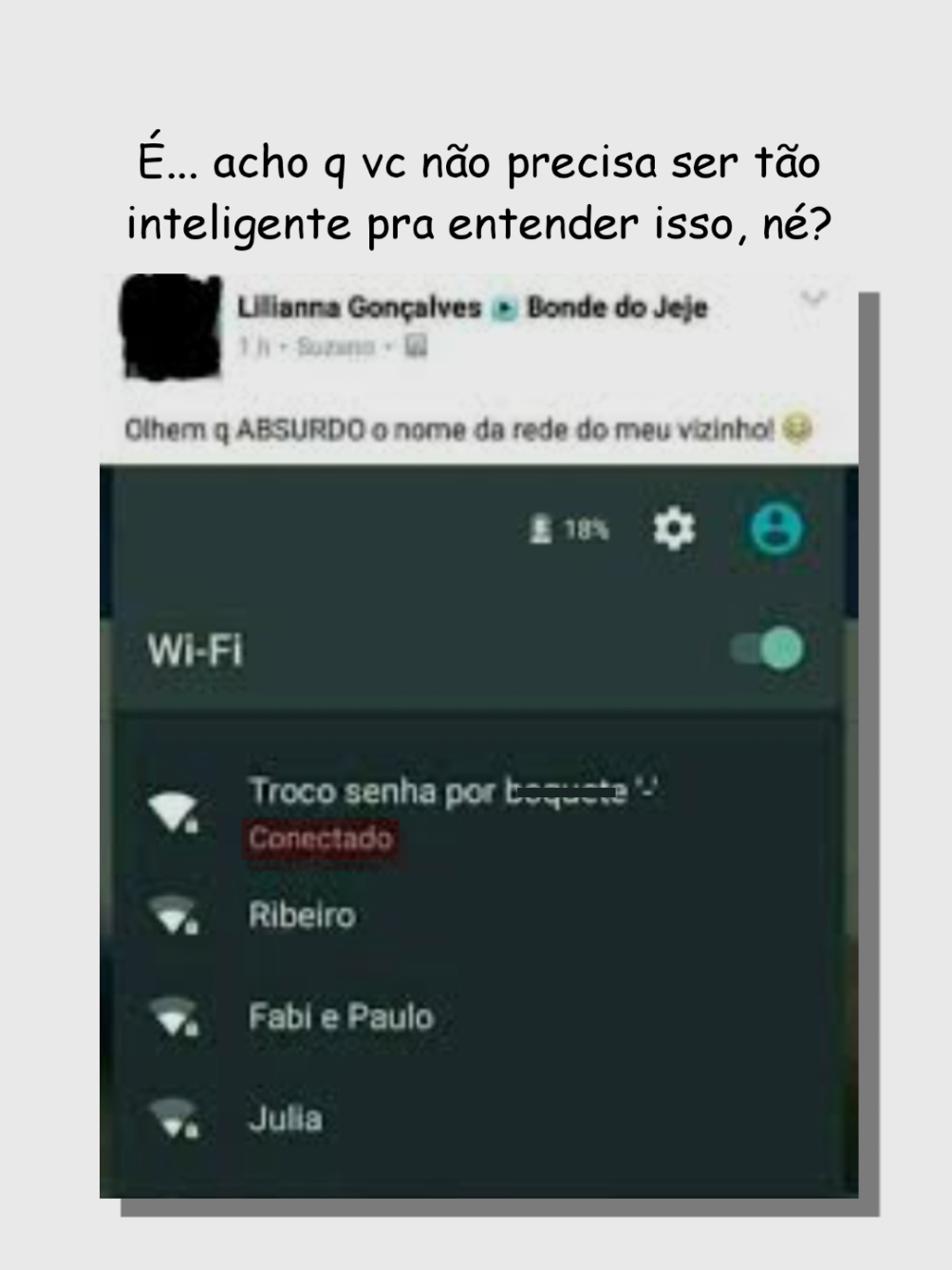
Task: Tap the battery 18% indicator
Action: click(x=565, y=530)
